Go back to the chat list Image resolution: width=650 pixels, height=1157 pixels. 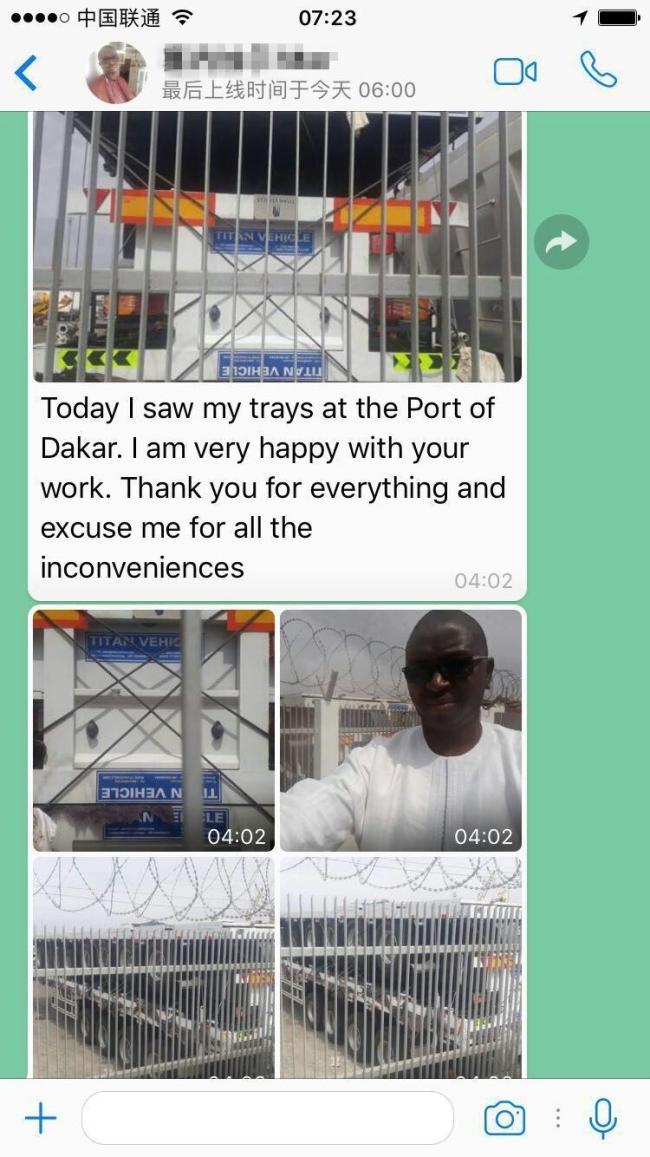point(26,73)
